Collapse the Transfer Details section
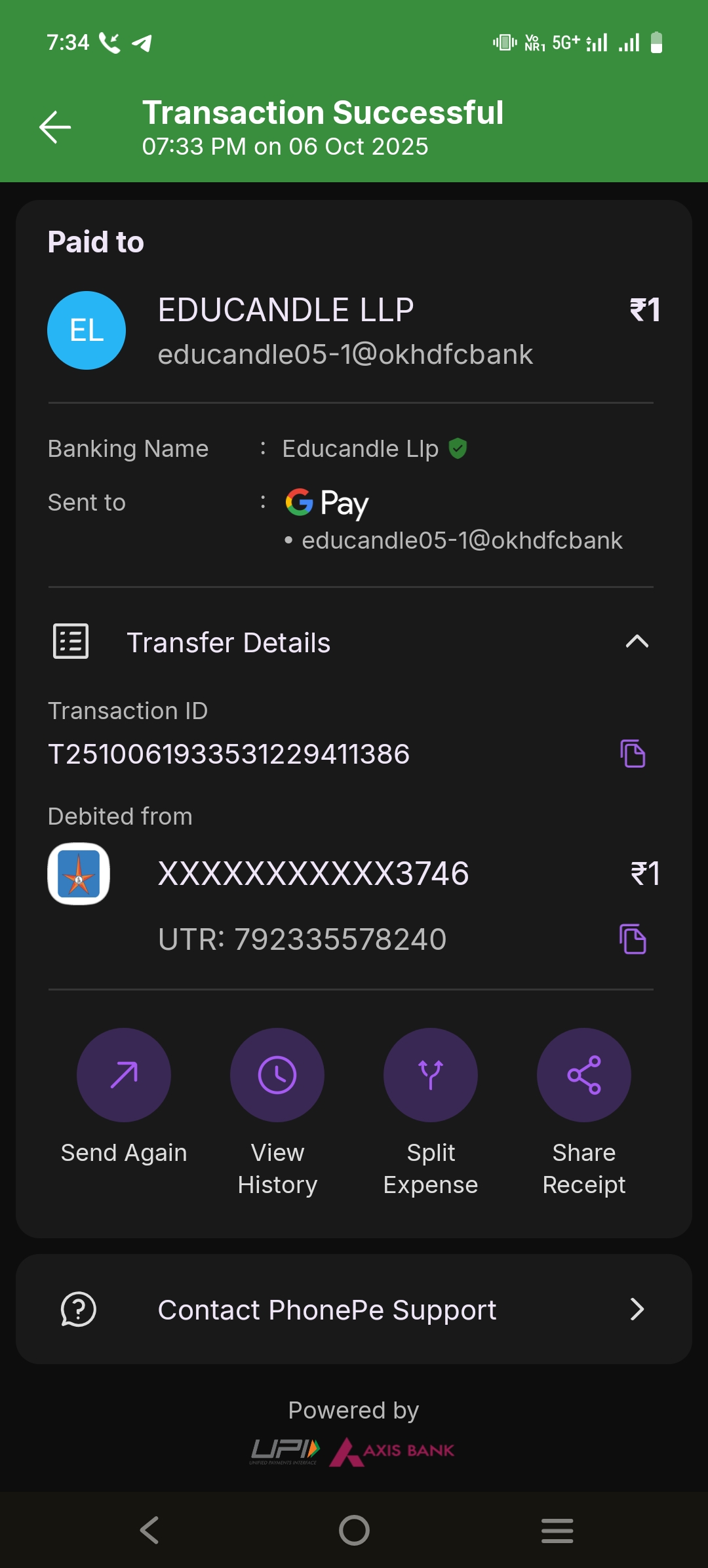The image size is (708, 1568). [x=637, y=642]
